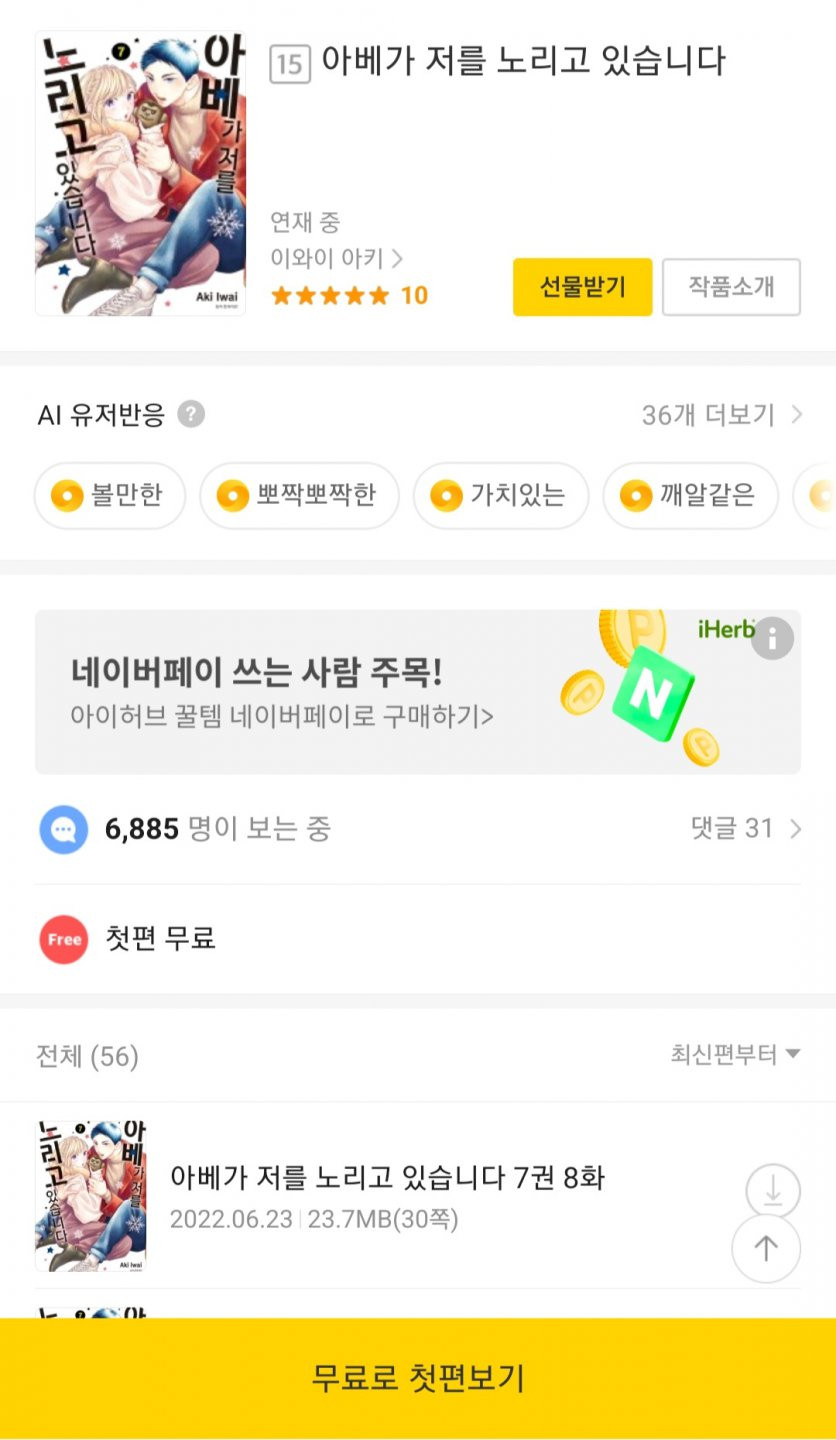Image resolution: width=836 pixels, height=1440 pixels.
Task: Show AI 유저반응 help info
Action: pyautogui.click(x=191, y=414)
